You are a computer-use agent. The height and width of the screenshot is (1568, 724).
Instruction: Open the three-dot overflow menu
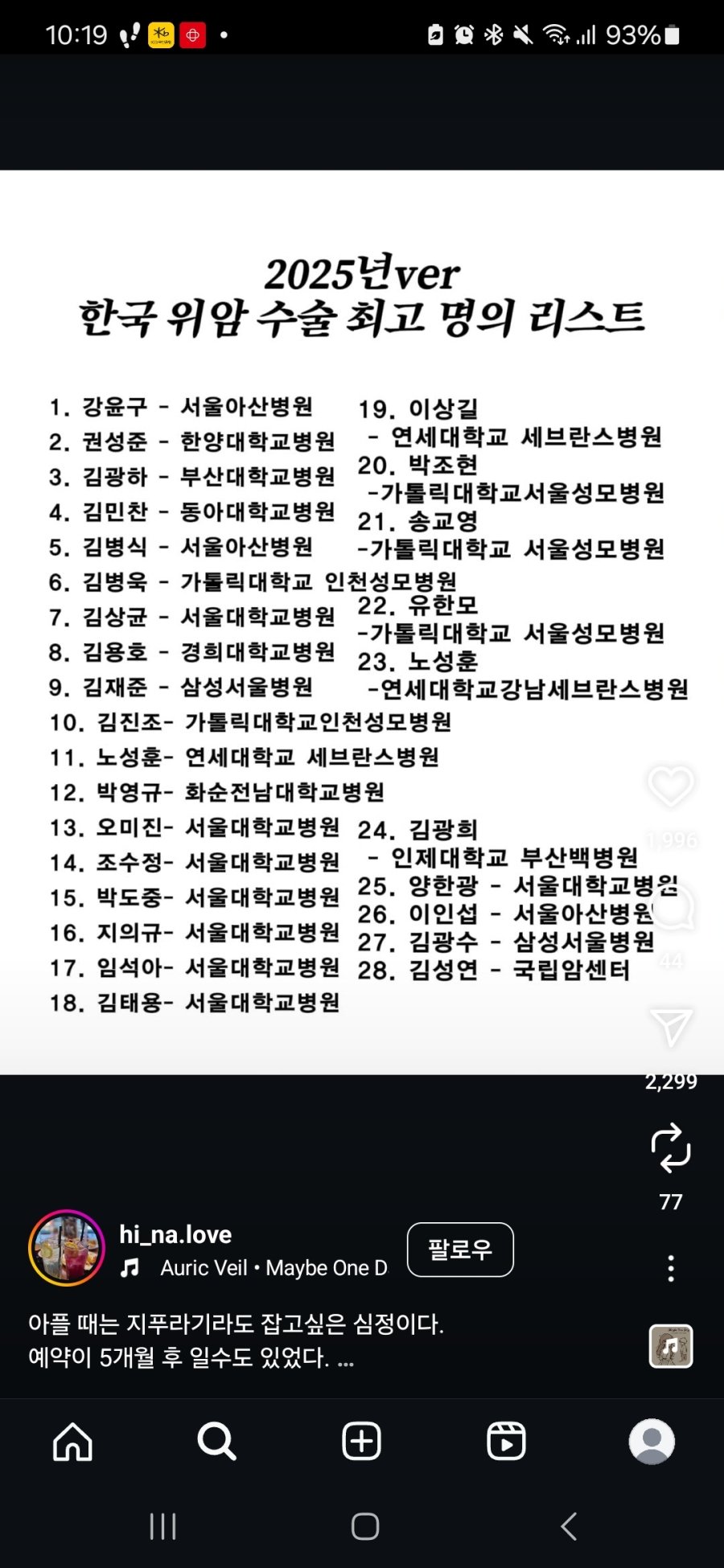[x=671, y=1268]
